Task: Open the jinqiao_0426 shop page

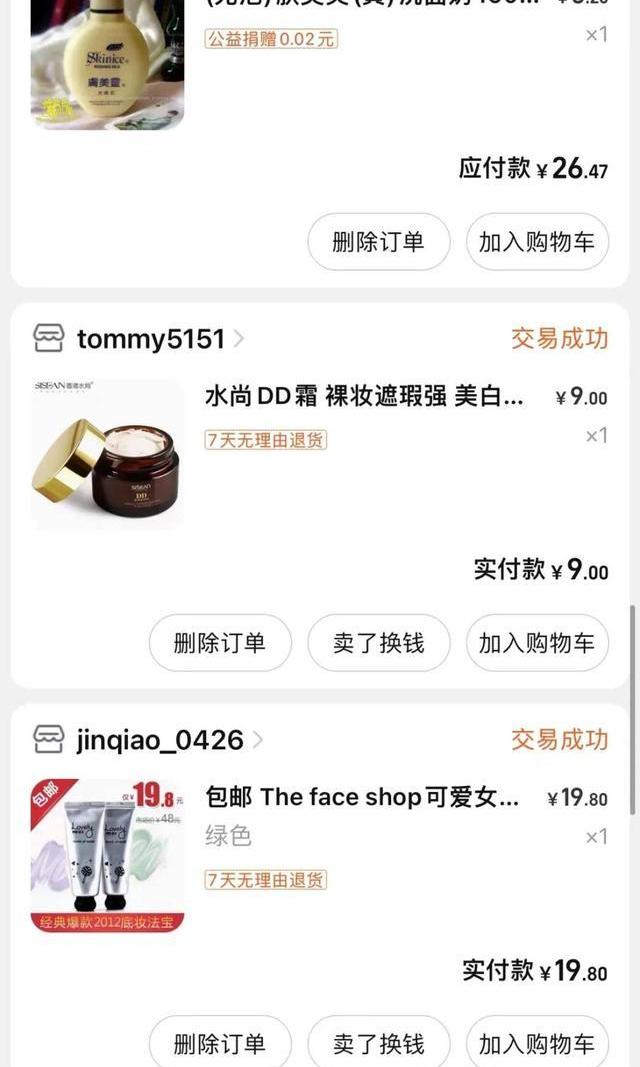Action: tap(159, 740)
